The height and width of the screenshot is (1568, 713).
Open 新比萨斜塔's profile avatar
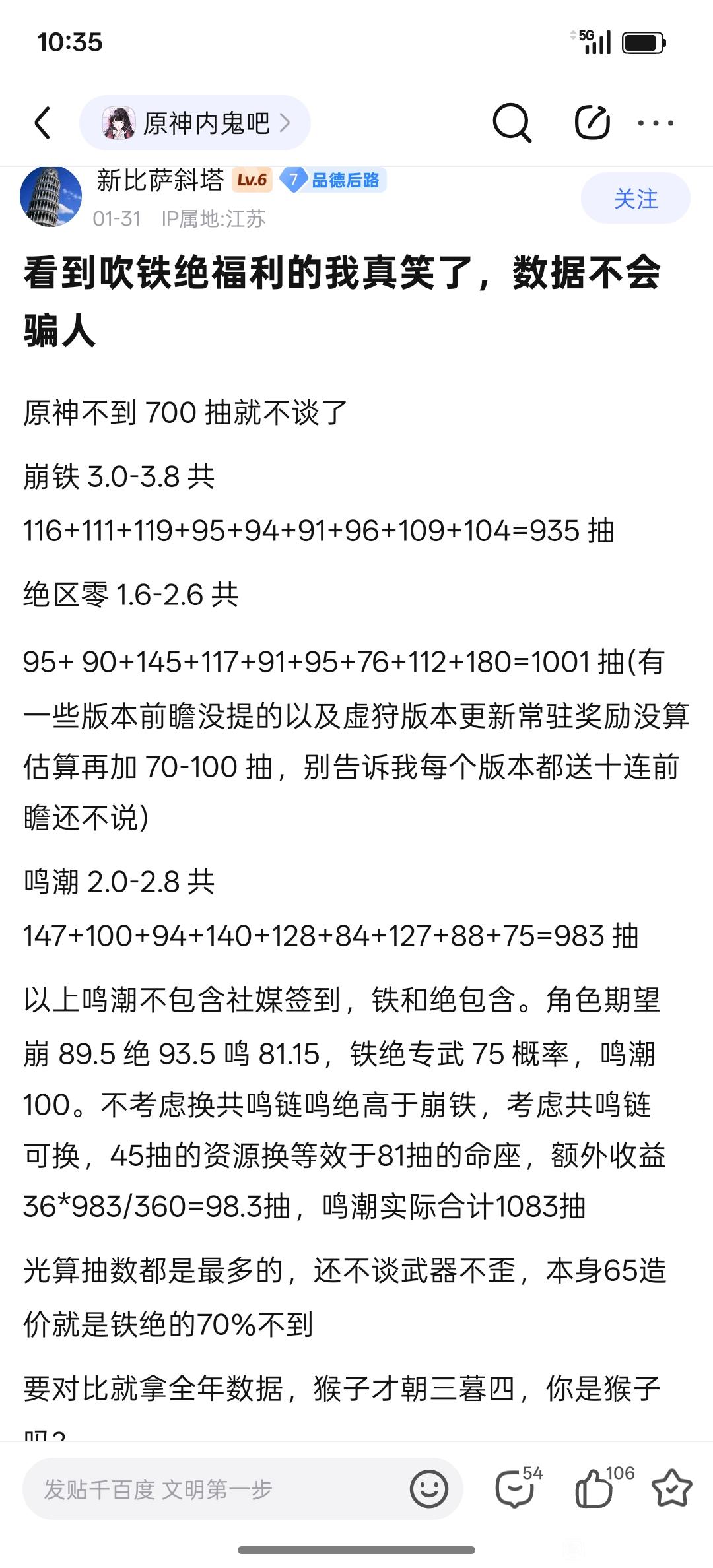(51, 197)
